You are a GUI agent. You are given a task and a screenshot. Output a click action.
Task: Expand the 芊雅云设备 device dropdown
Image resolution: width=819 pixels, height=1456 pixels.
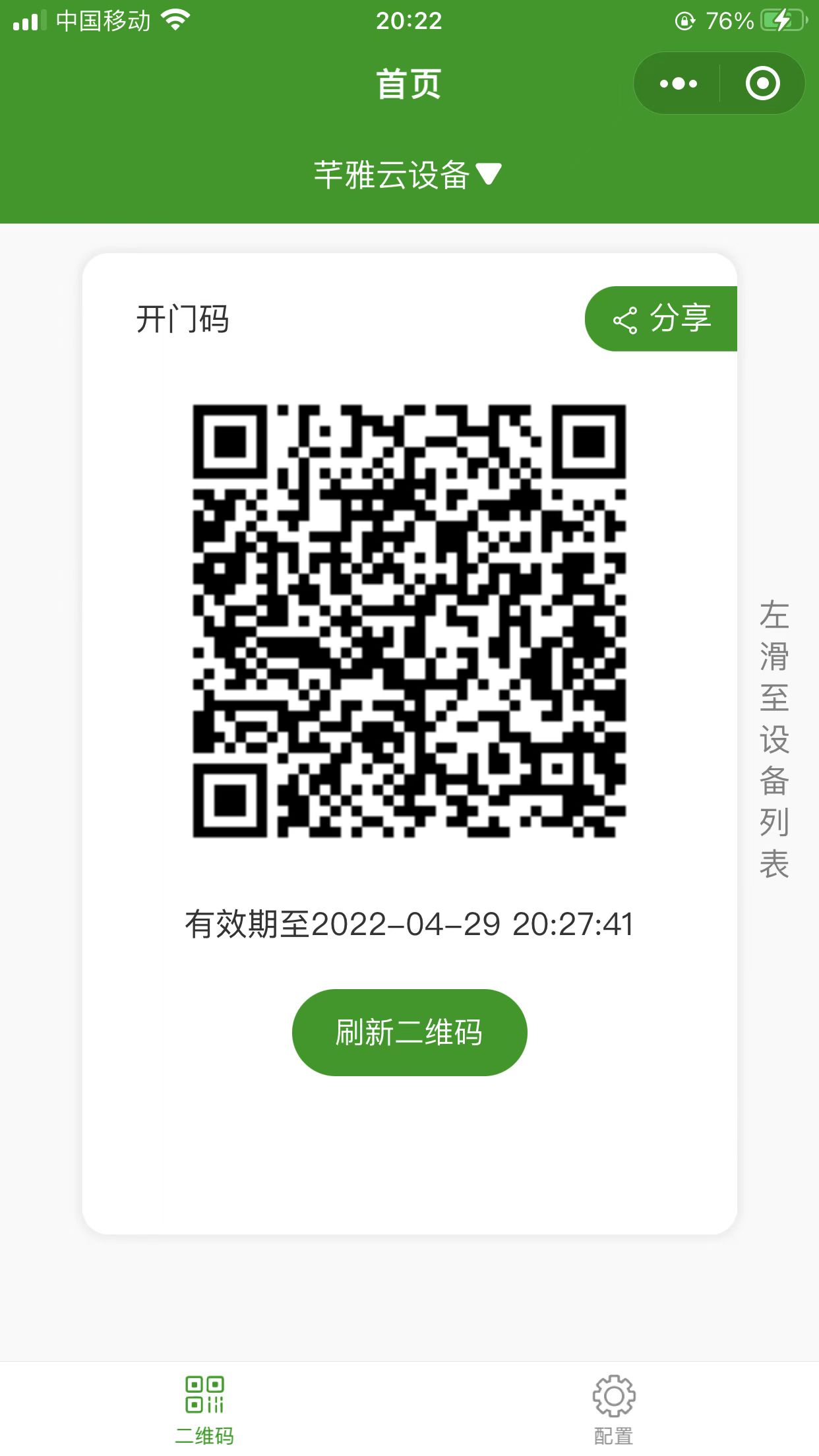click(408, 175)
